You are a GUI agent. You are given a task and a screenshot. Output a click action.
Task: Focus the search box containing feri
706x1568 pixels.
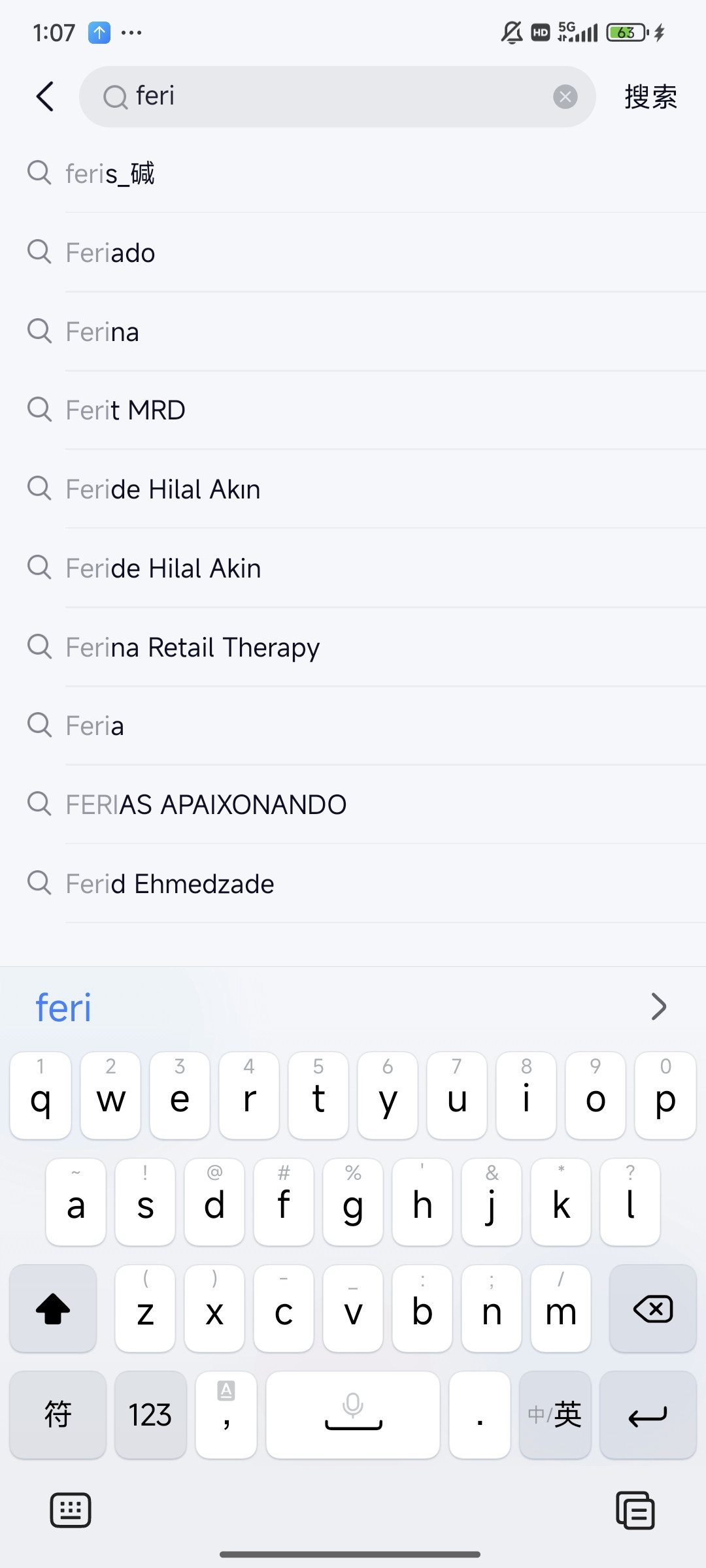[x=327, y=97]
